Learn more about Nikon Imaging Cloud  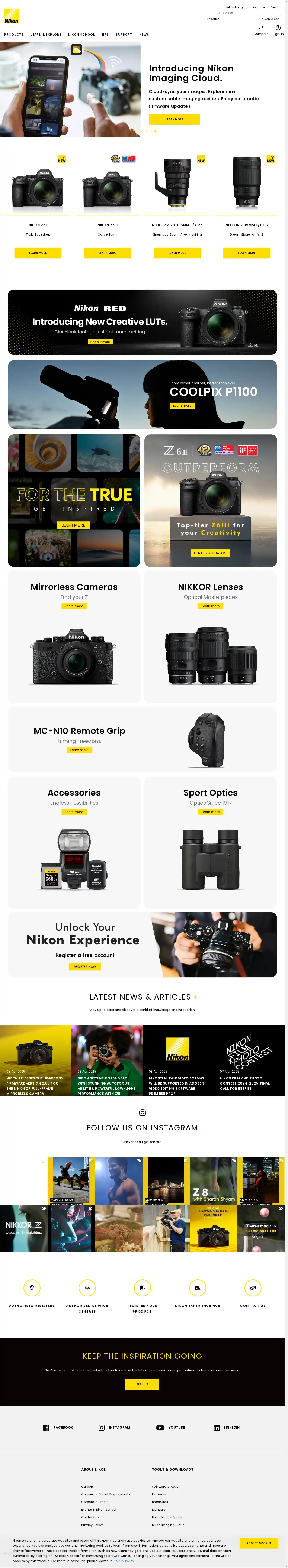(174, 119)
